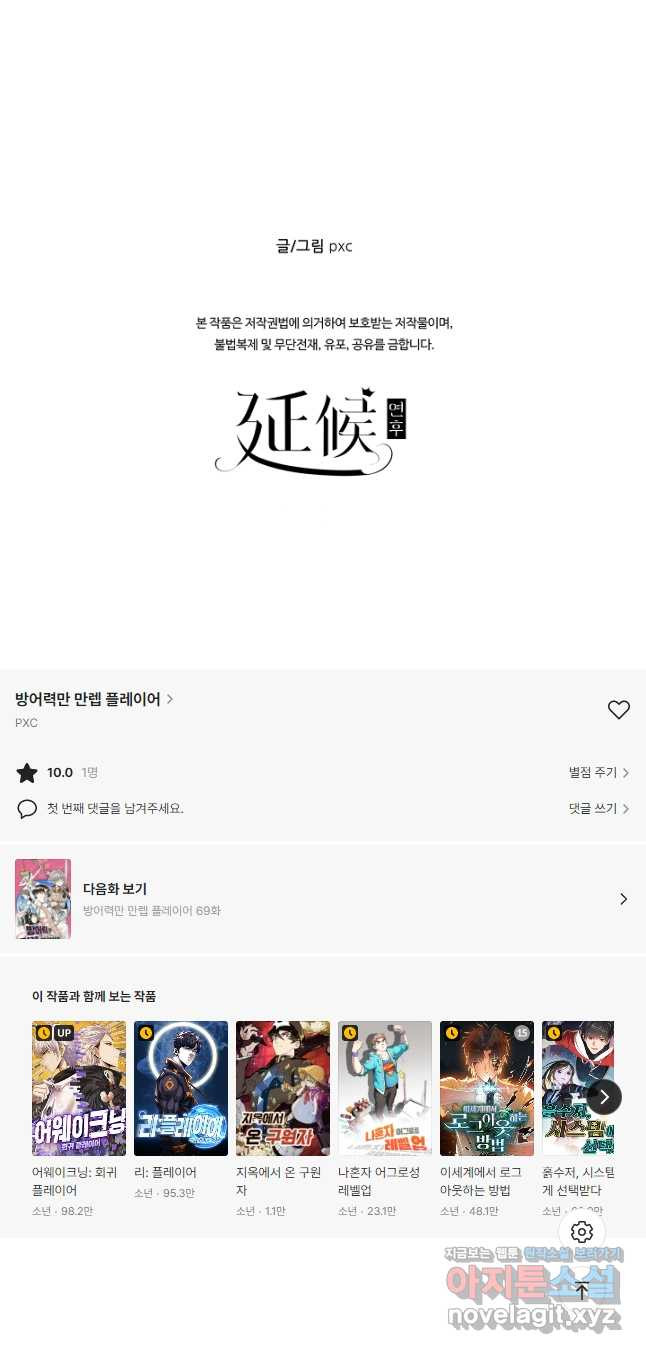Open the 이세계에서 로그아웃하는 방법 recommendation
Viewport: 646px width, 1354px height.
pos(487,1088)
